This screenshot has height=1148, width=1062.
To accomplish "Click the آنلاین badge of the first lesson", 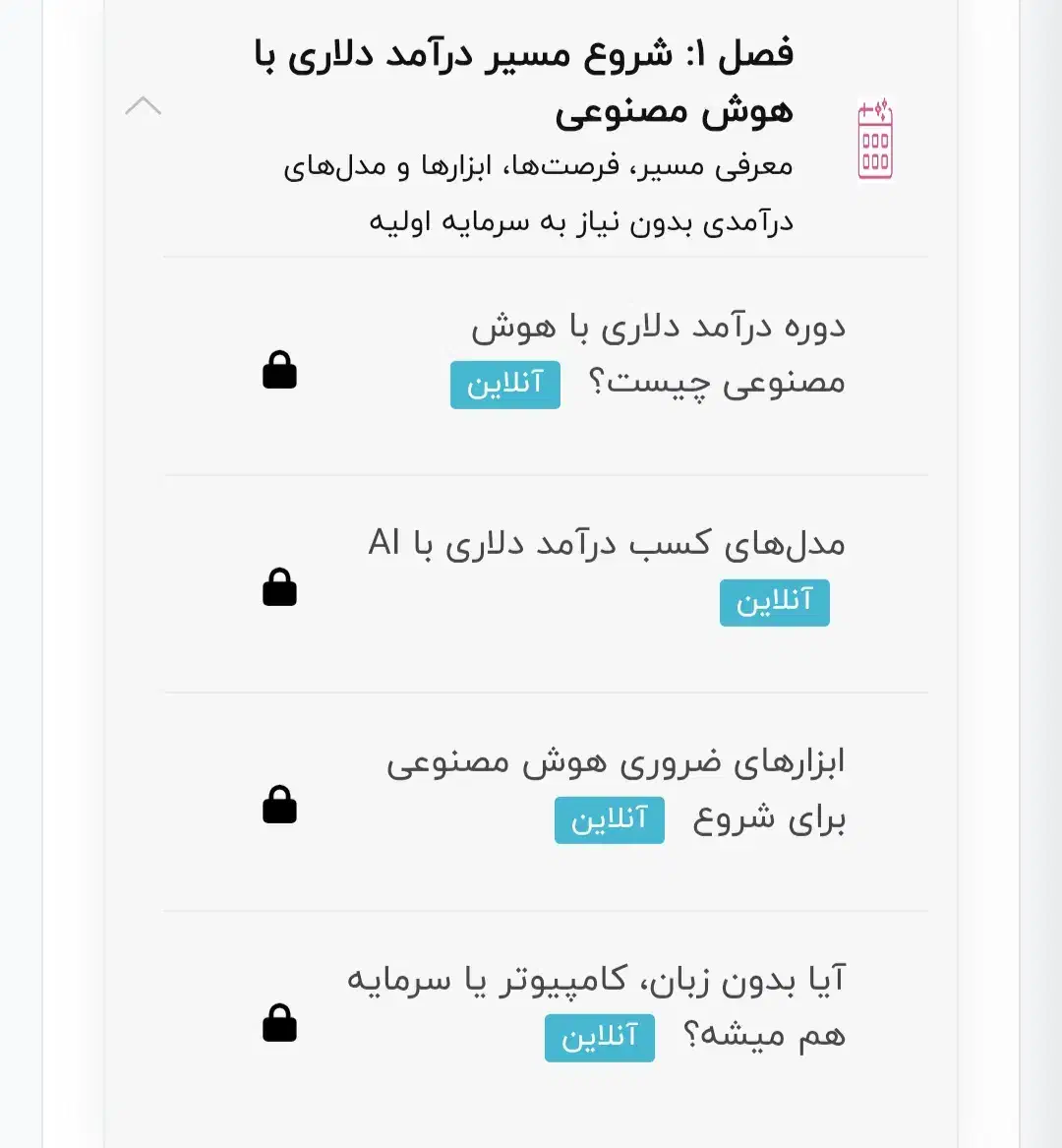I will 505,385.
